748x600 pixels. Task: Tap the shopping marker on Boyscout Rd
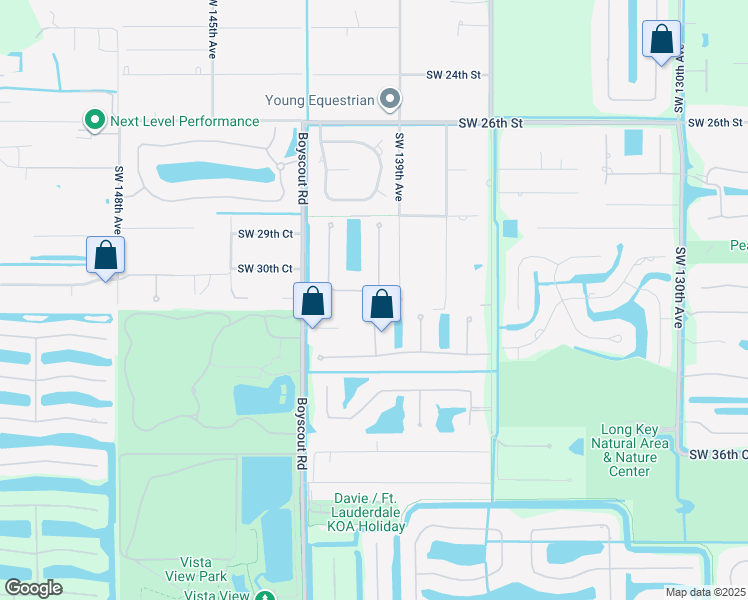312,301
